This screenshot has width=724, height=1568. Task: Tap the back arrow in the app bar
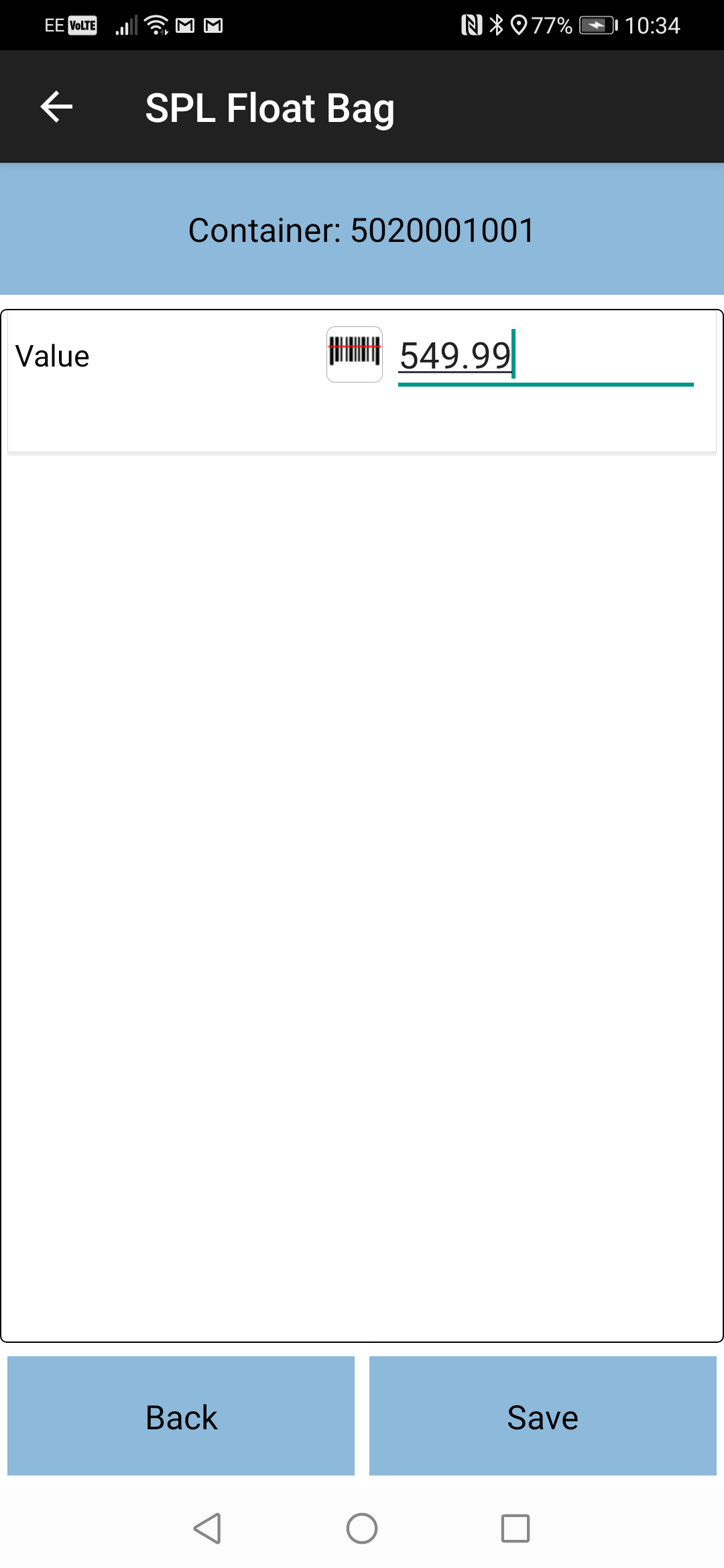tap(56, 107)
